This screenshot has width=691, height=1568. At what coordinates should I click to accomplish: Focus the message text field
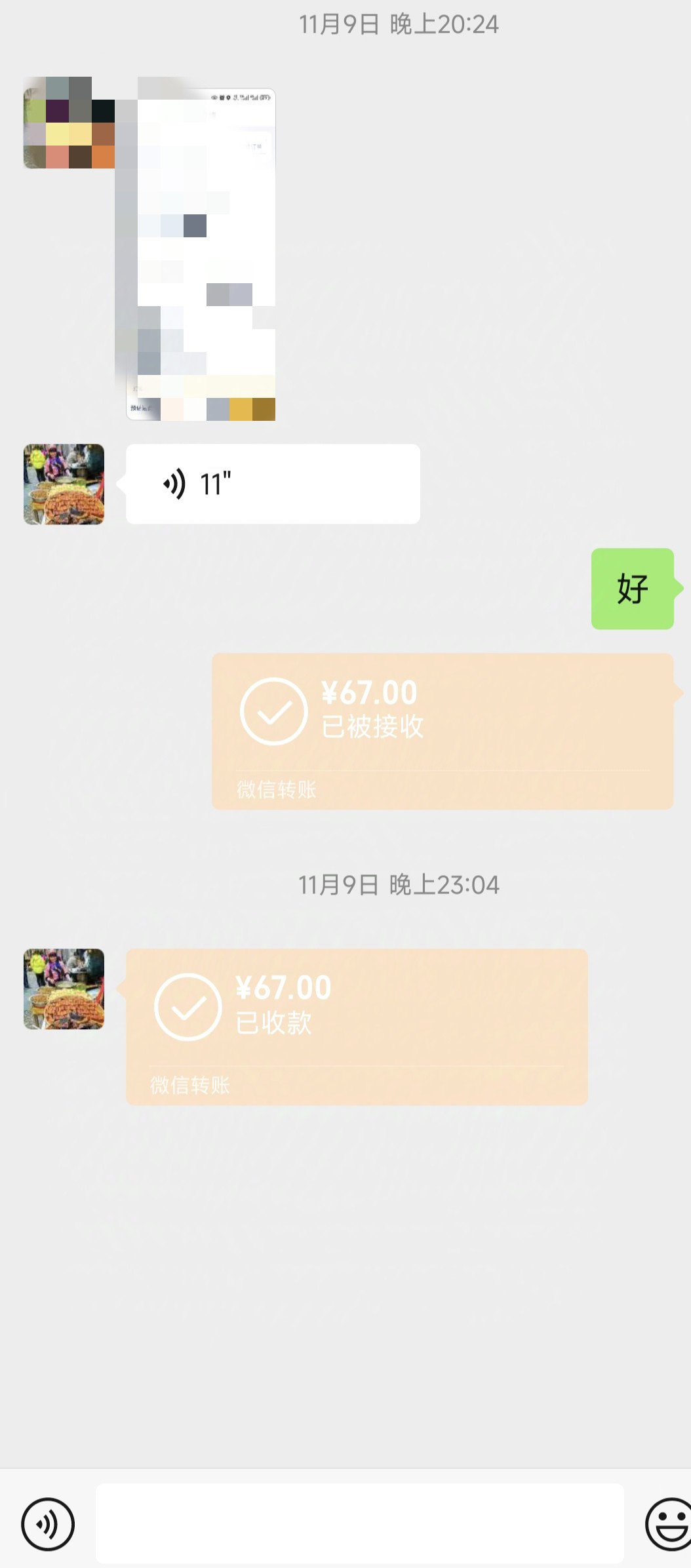pos(359,1524)
